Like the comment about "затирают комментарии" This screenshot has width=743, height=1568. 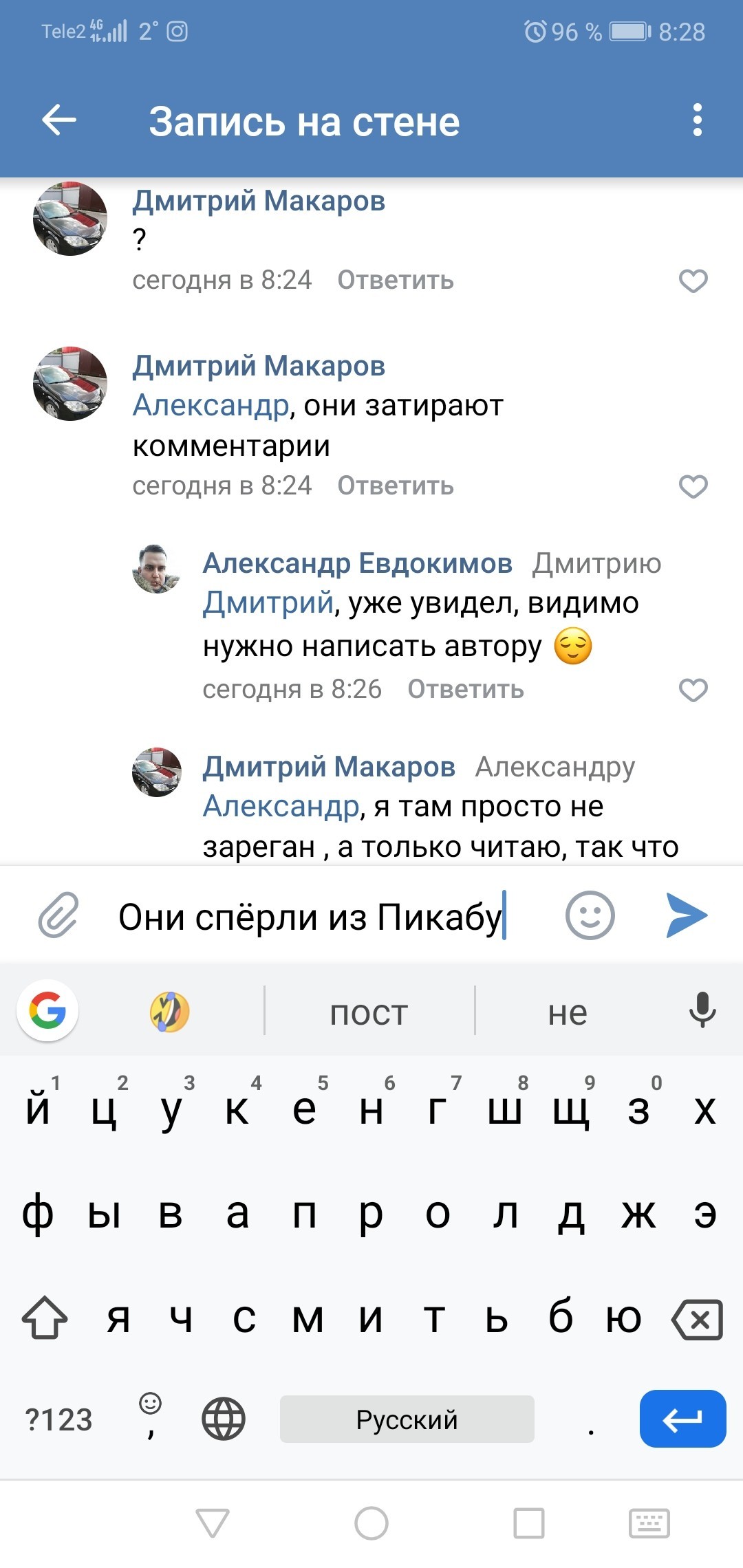point(693,486)
